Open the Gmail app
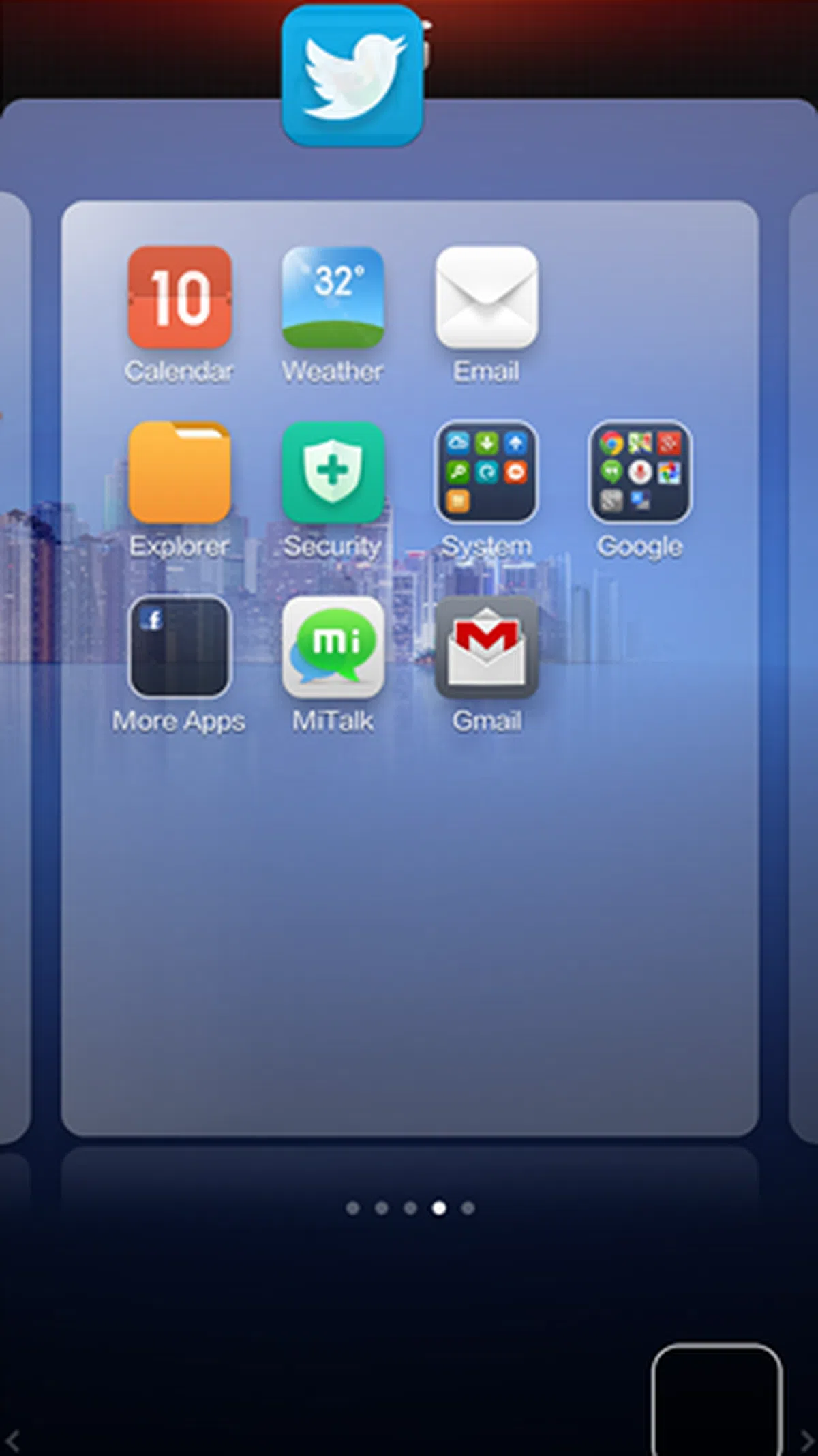The height and width of the screenshot is (1456, 818). point(487,648)
